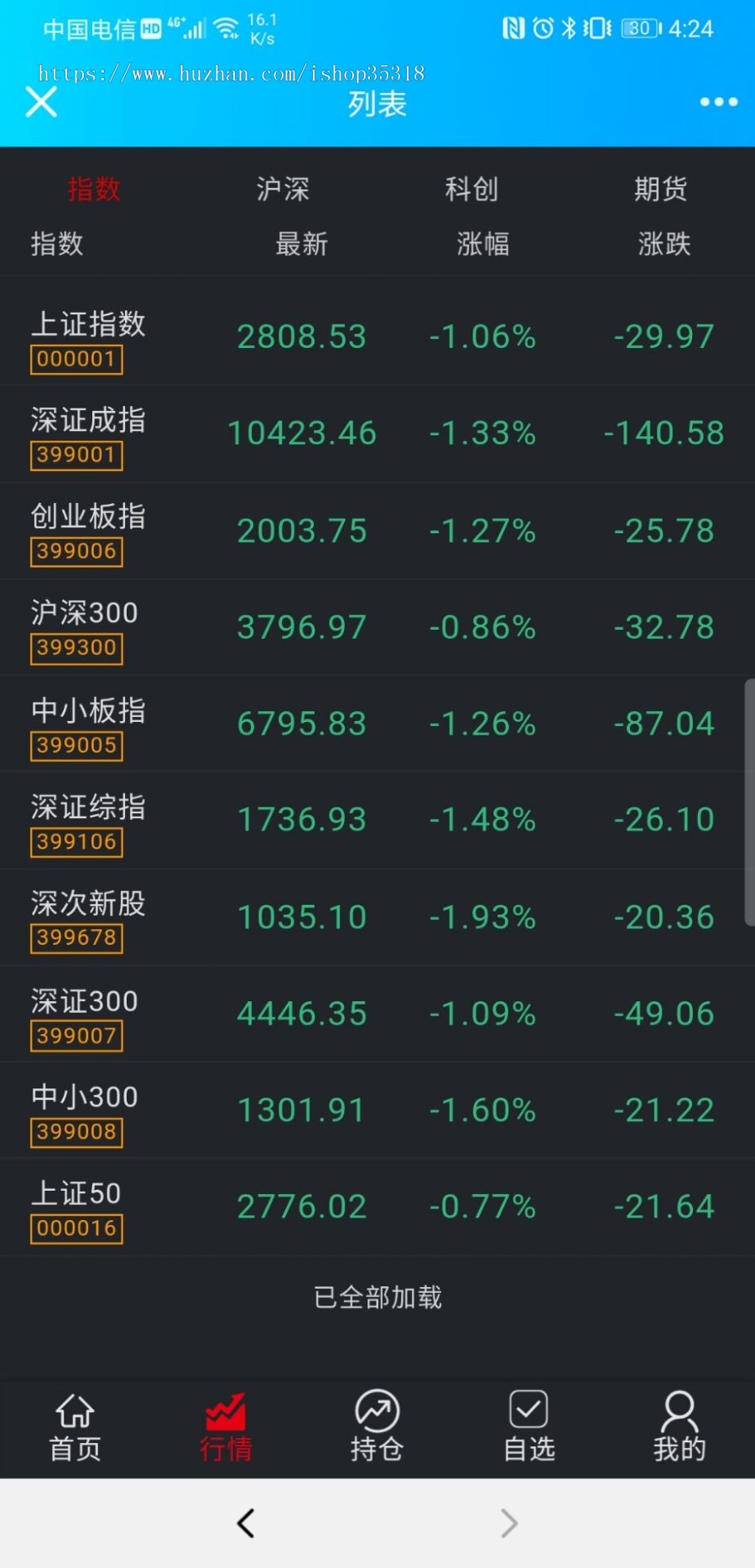The width and height of the screenshot is (755, 1568).
Task: Open the 首页 home icon
Action: pos(75,1425)
